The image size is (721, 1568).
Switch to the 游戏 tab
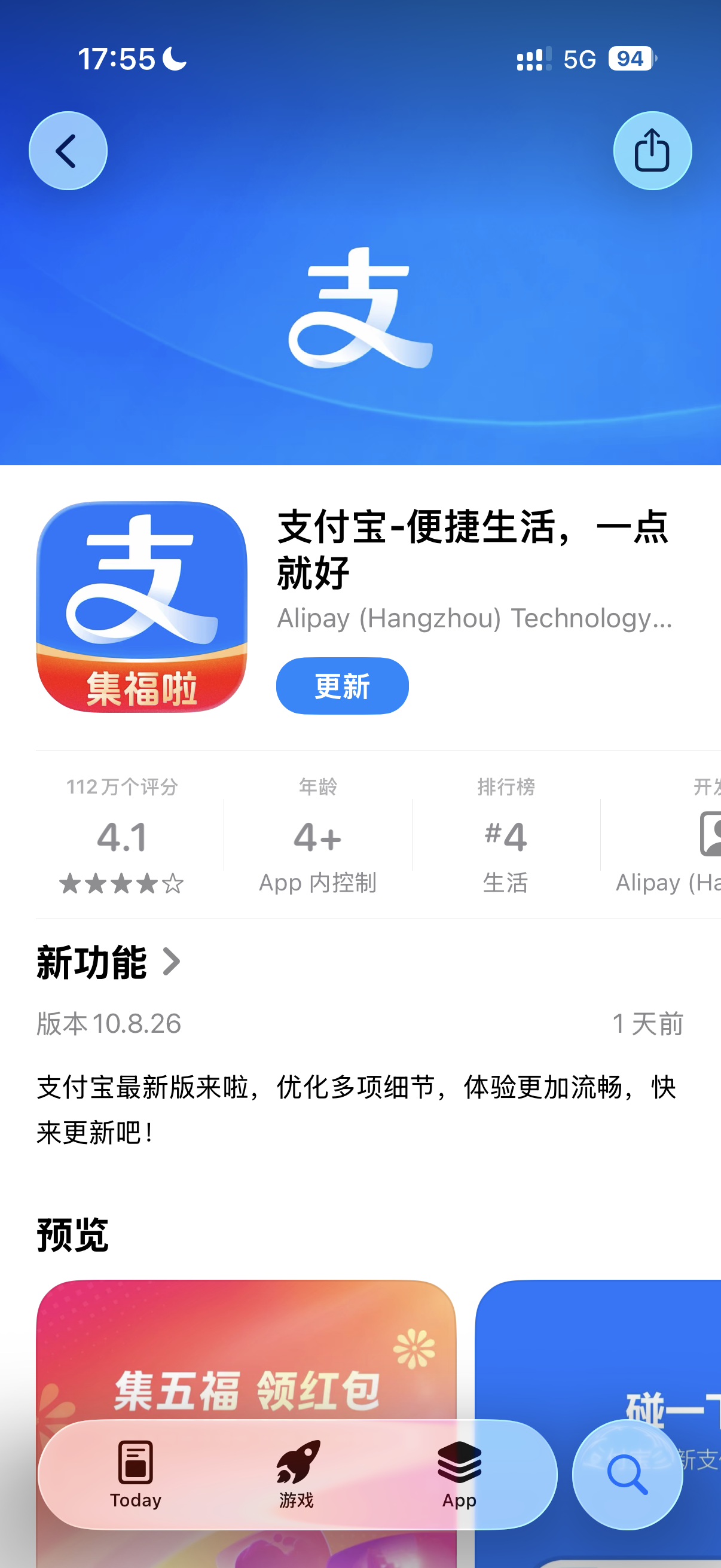(x=297, y=1474)
